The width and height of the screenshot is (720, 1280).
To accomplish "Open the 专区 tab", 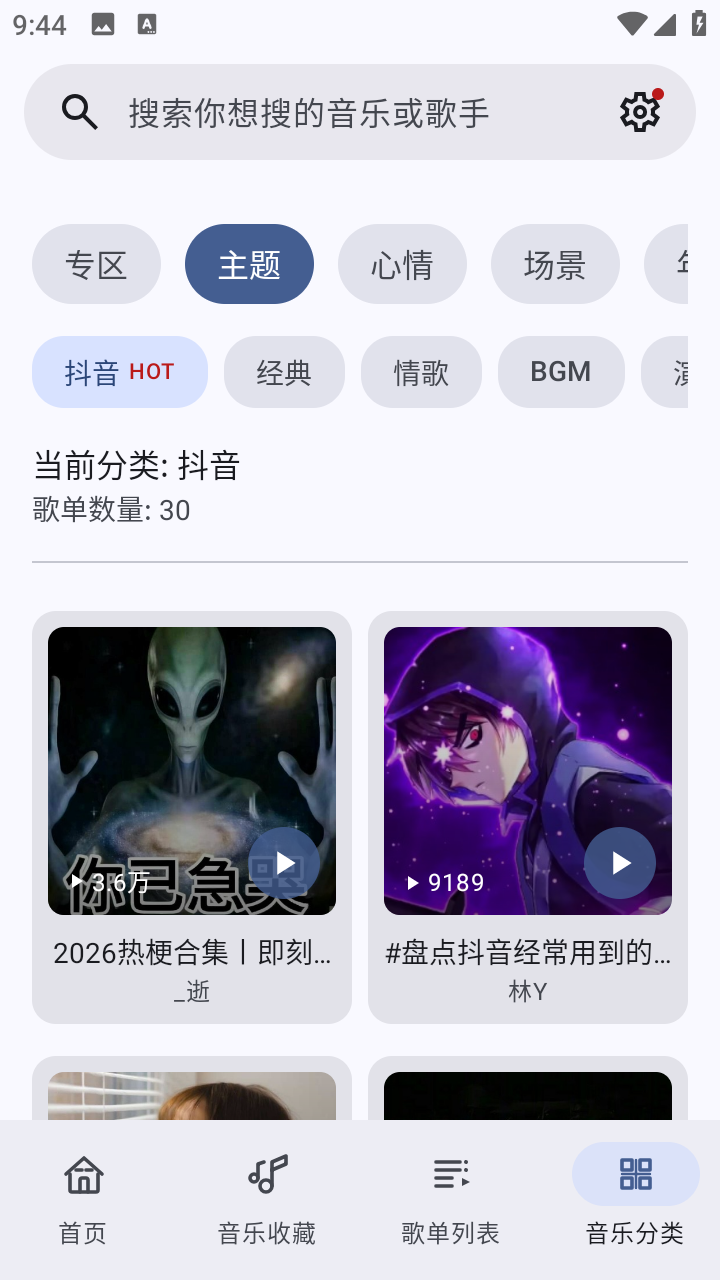I will [x=96, y=264].
